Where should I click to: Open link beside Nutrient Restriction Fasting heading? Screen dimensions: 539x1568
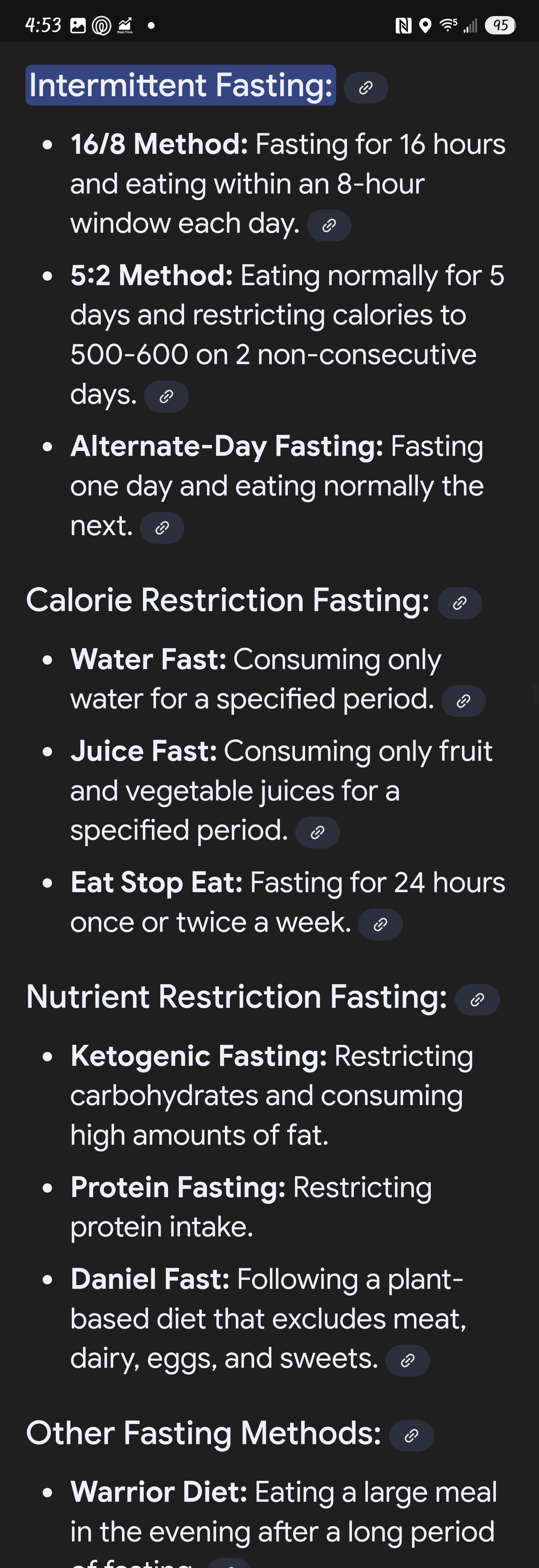(x=477, y=1000)
